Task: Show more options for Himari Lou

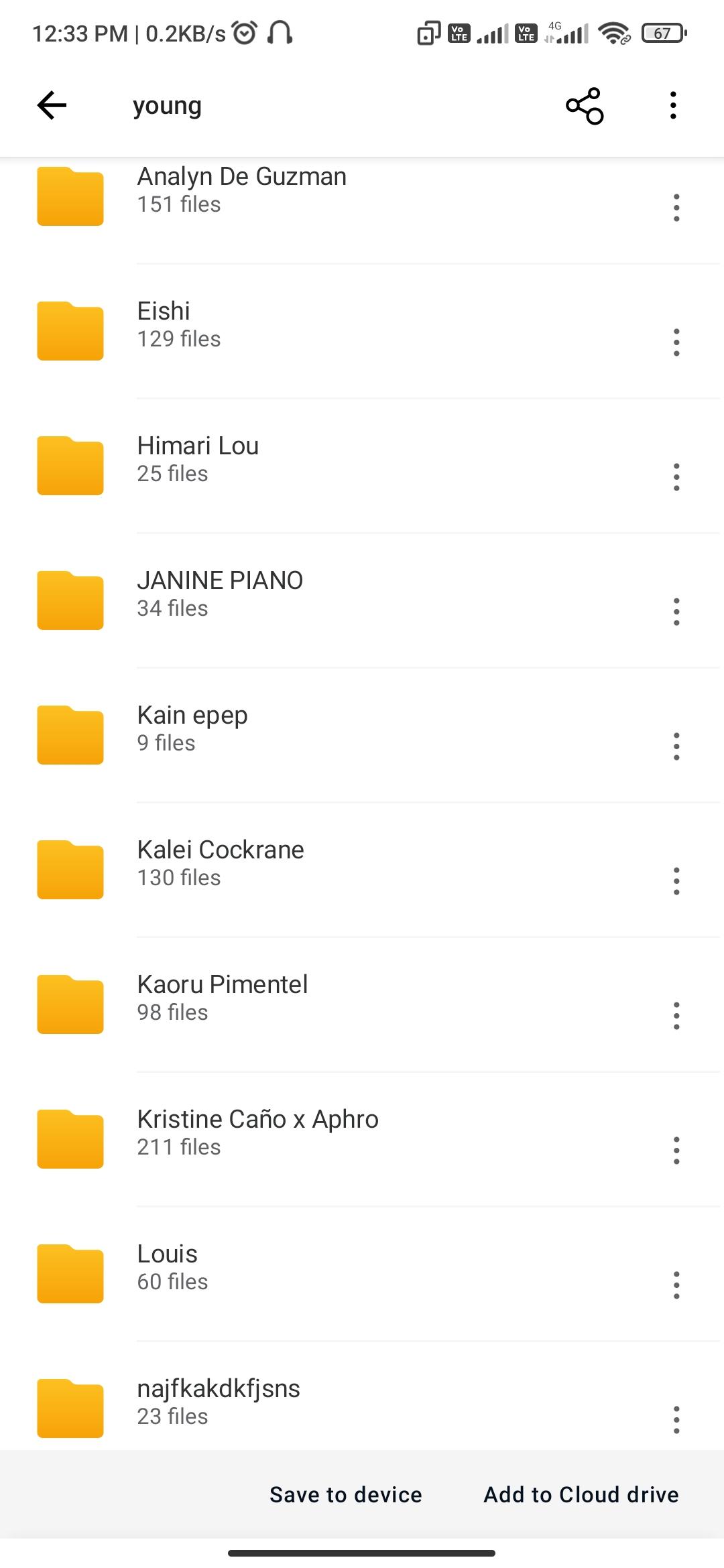Action: pos(676,477)
